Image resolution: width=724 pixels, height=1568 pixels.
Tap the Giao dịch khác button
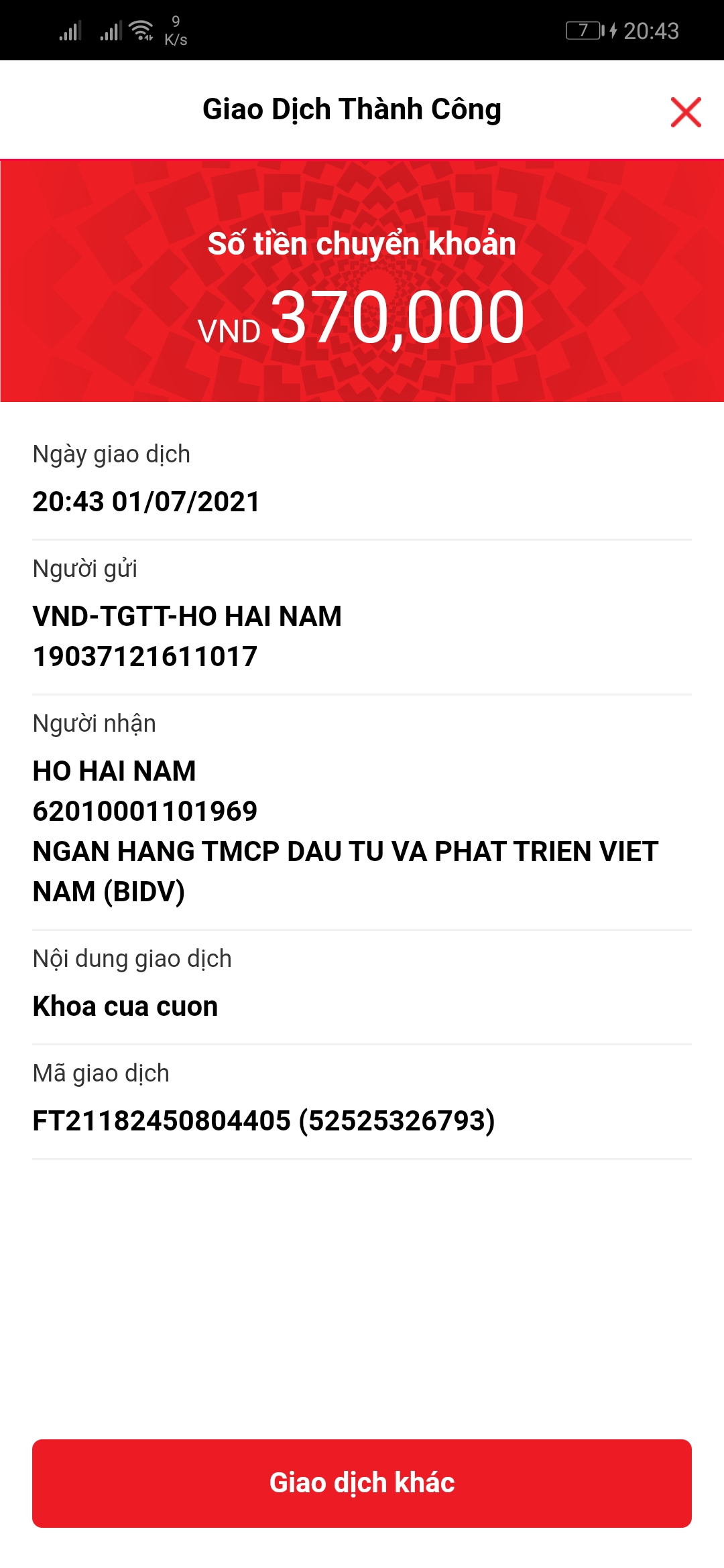362,1483
